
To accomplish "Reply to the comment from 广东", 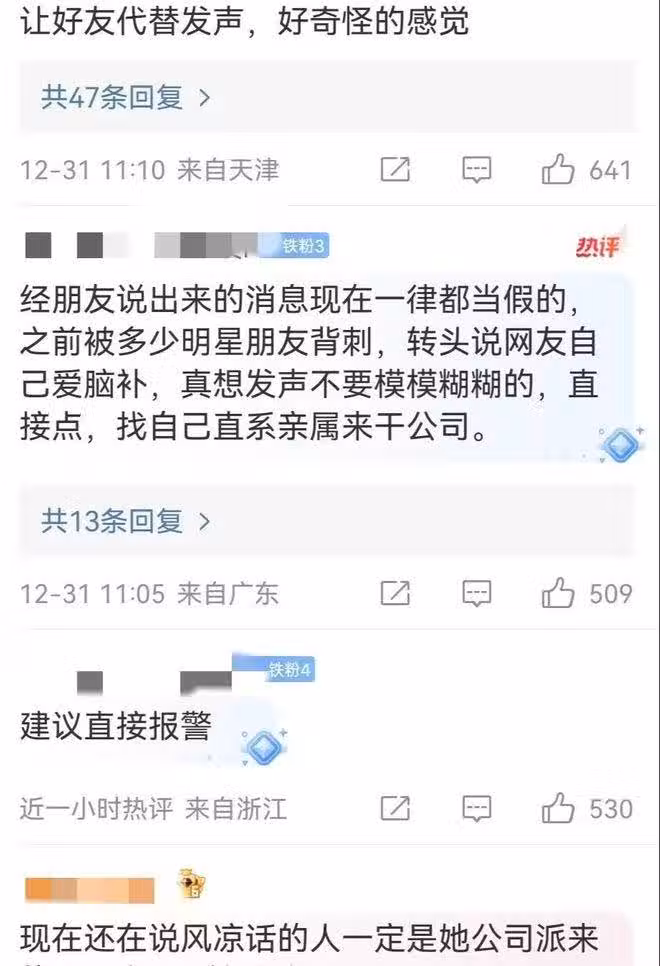I will (477, 593).
